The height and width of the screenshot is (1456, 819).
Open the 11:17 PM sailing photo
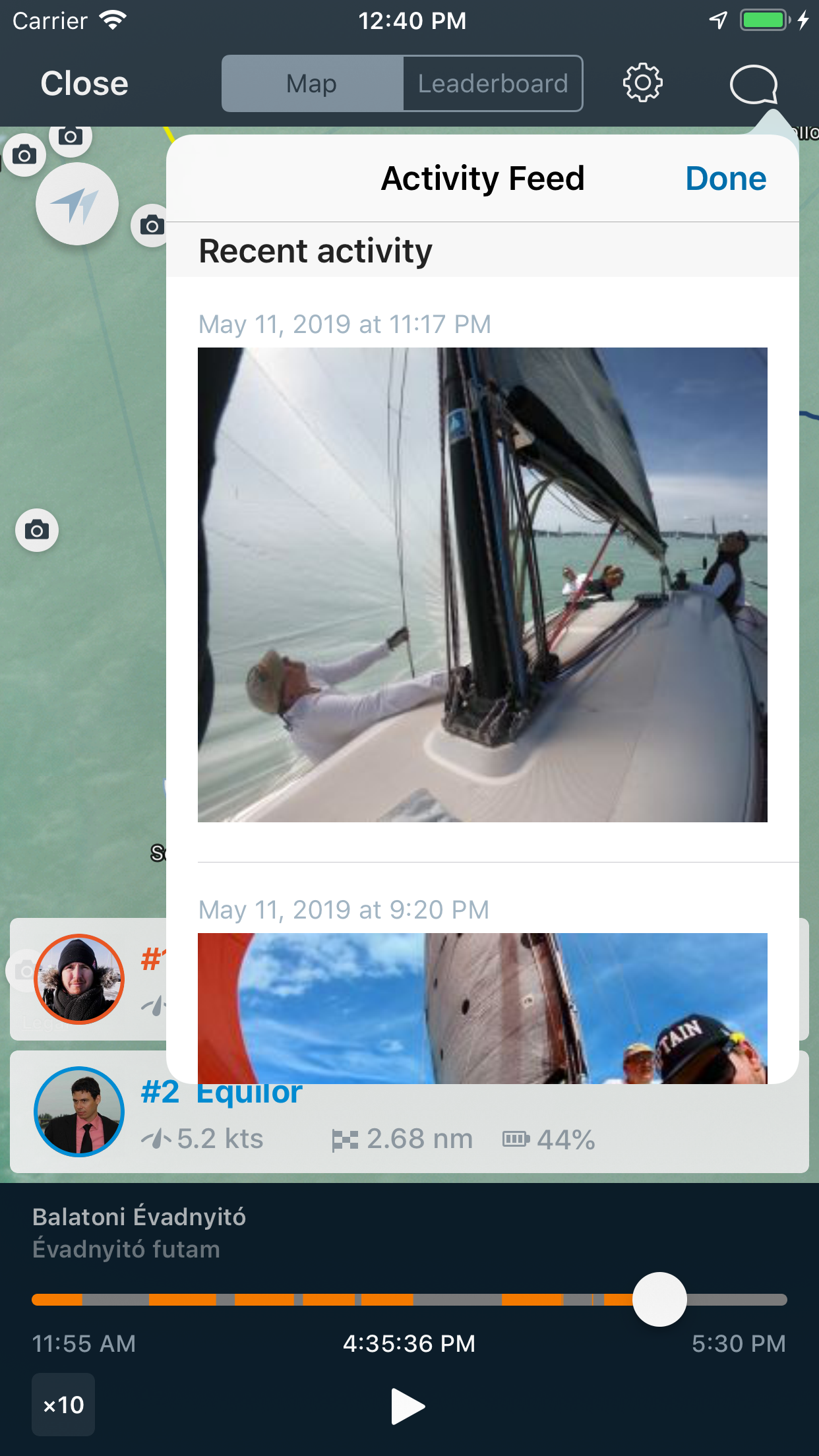point(482,584)
